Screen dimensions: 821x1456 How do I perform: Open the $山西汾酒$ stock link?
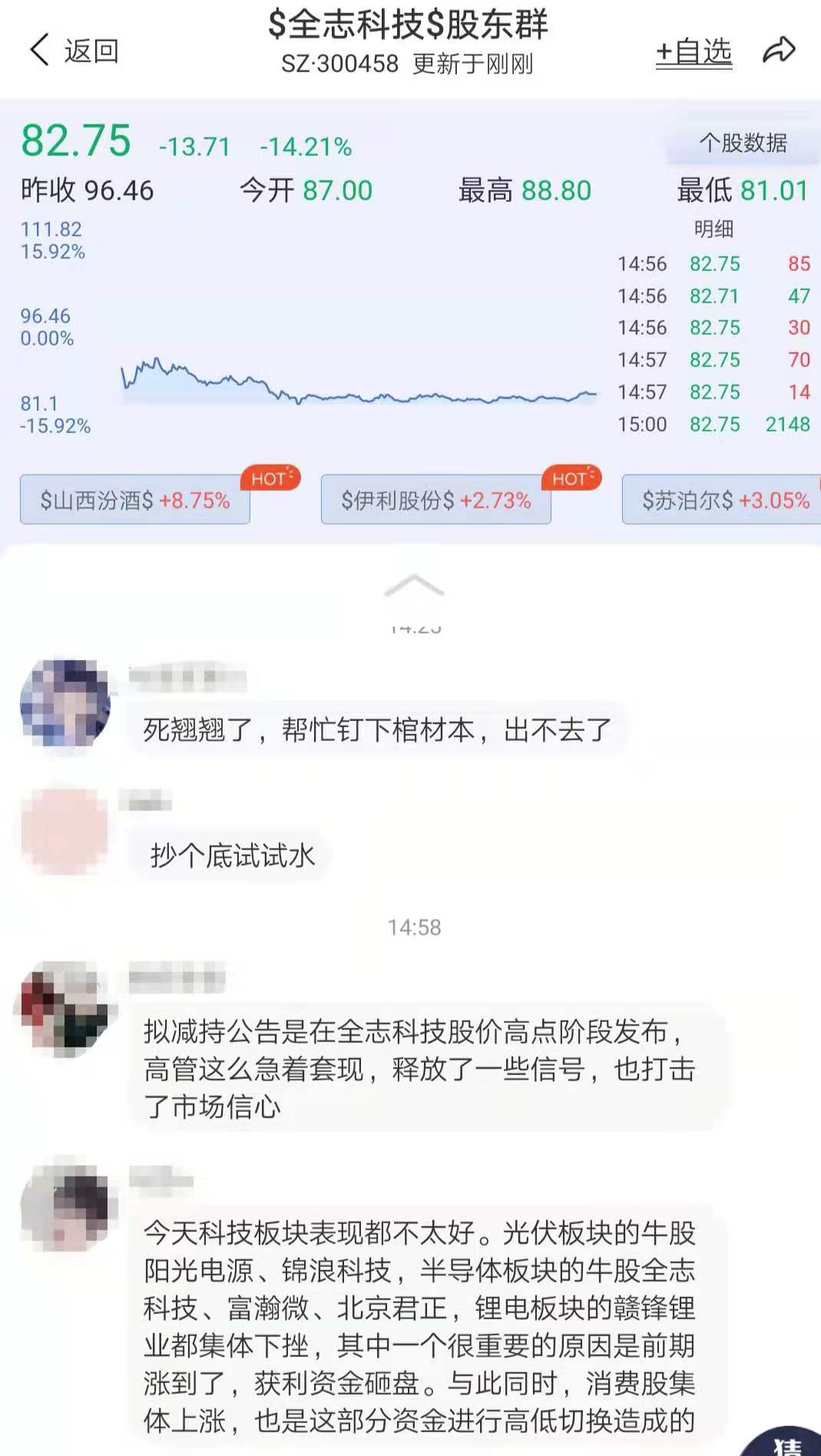(134, 500)
